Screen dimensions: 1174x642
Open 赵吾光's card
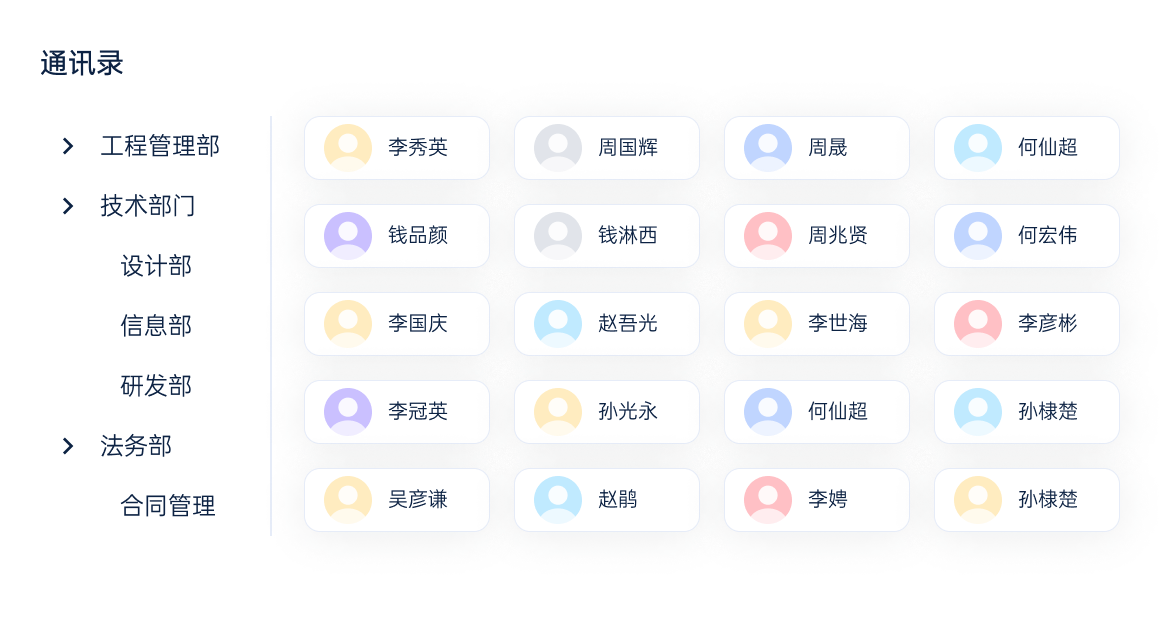[x=607, y=324]
